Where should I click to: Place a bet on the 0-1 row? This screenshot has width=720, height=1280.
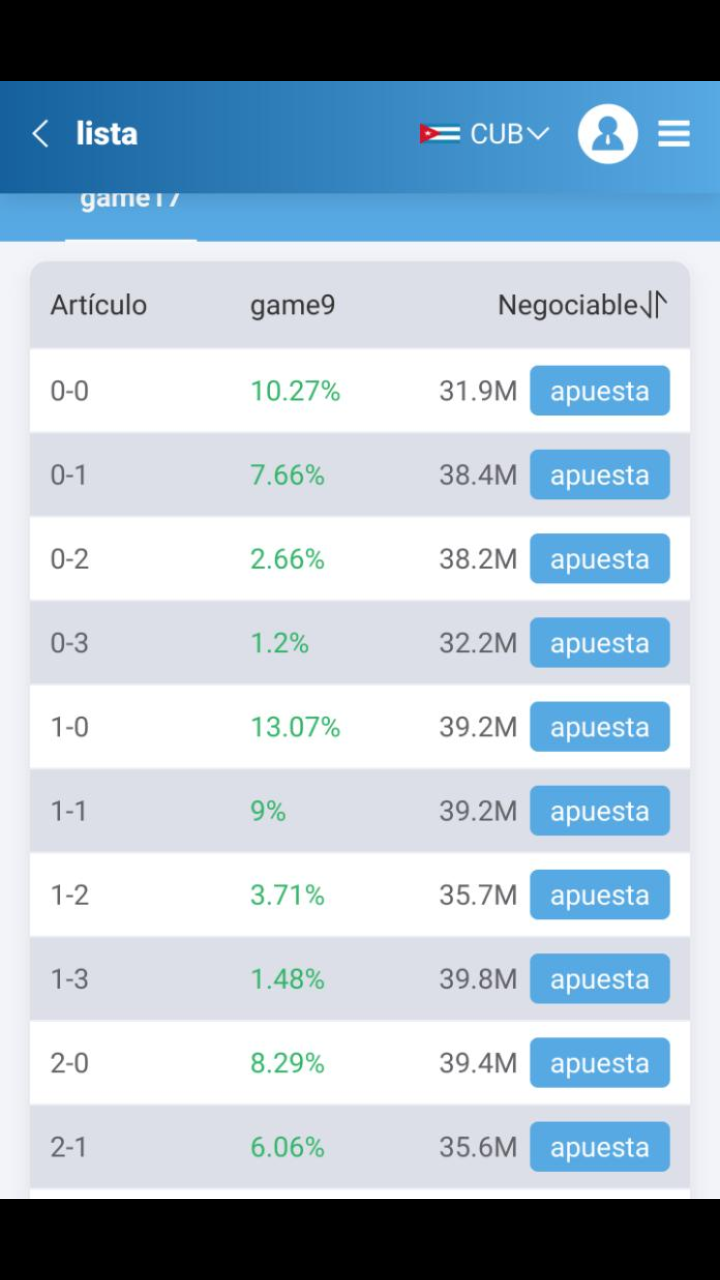point(600,475)
